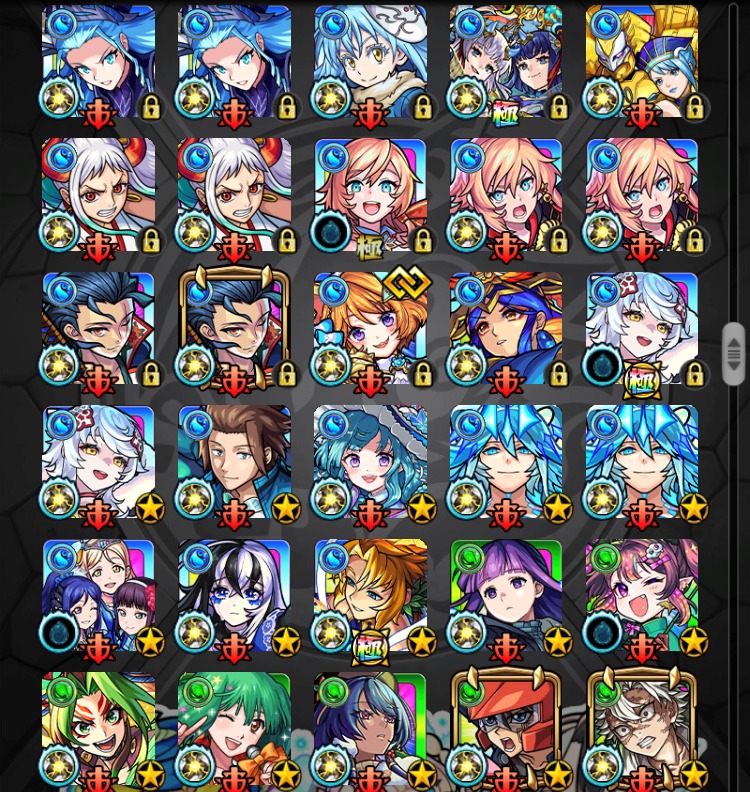The height and width of the screenshot is (792, 750).
Task: Choose the smiling pink-haired girl with gold 極 badge
Action: 370,195
